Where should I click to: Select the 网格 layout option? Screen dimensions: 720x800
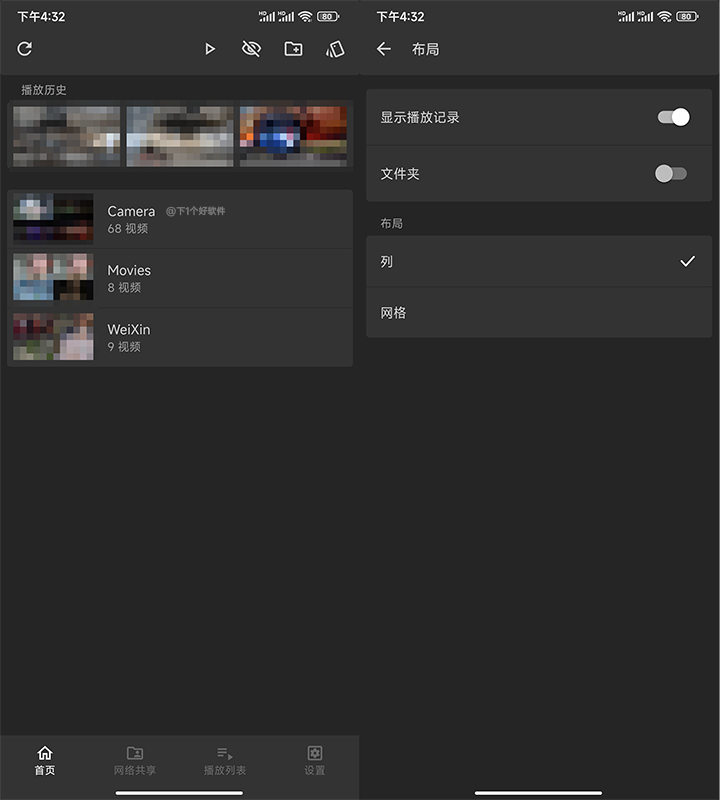pyautogui.click(x=539, y=313)
